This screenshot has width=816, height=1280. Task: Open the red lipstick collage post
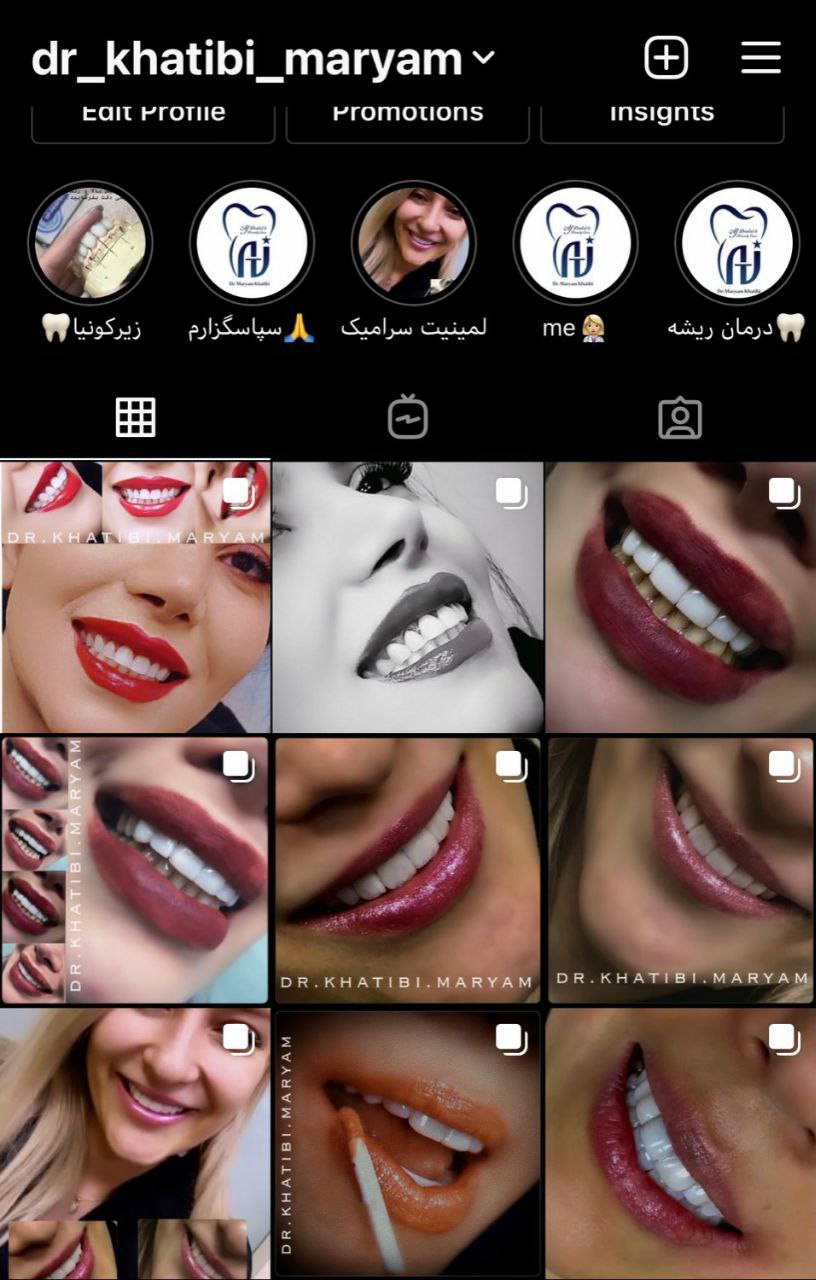(x=135, y=597)
